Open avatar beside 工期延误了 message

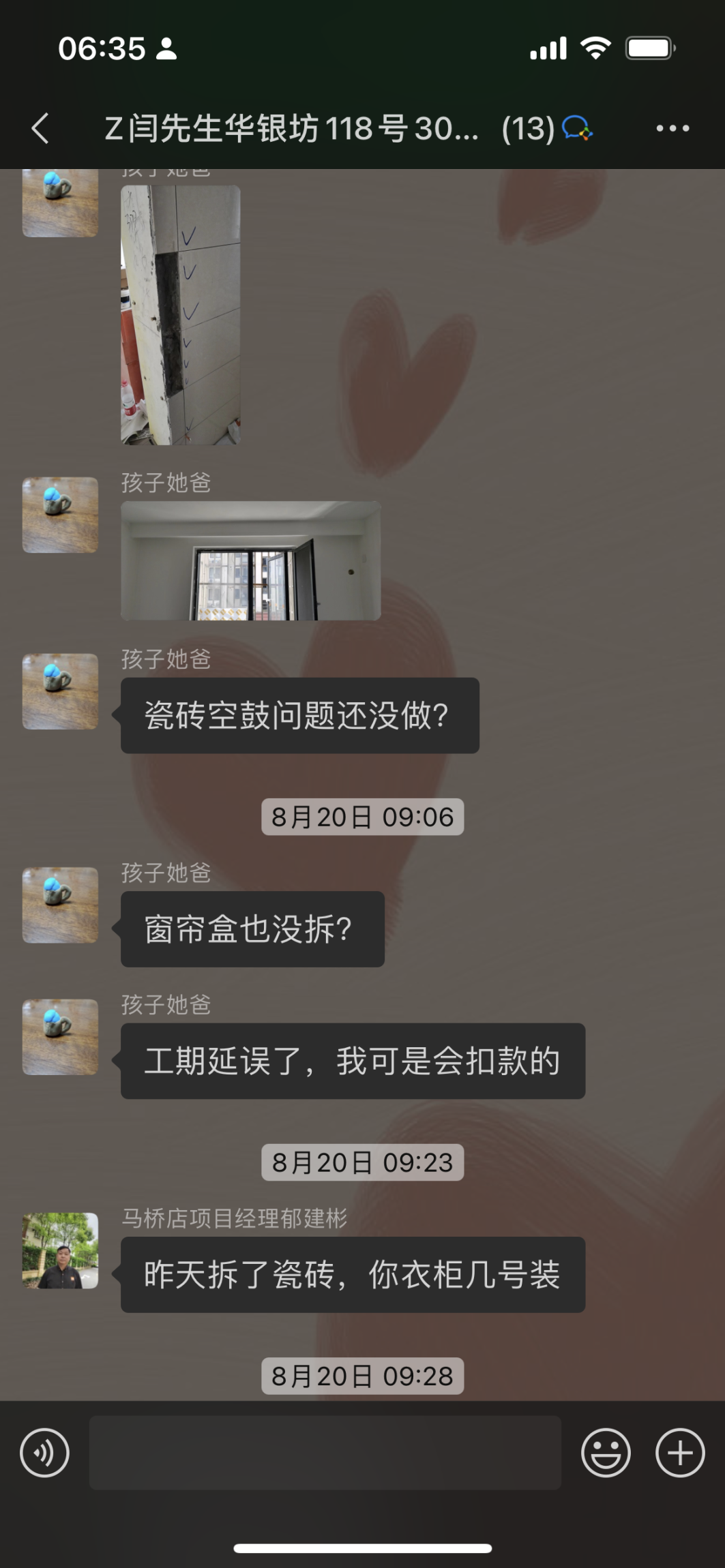coord(61,1037)
